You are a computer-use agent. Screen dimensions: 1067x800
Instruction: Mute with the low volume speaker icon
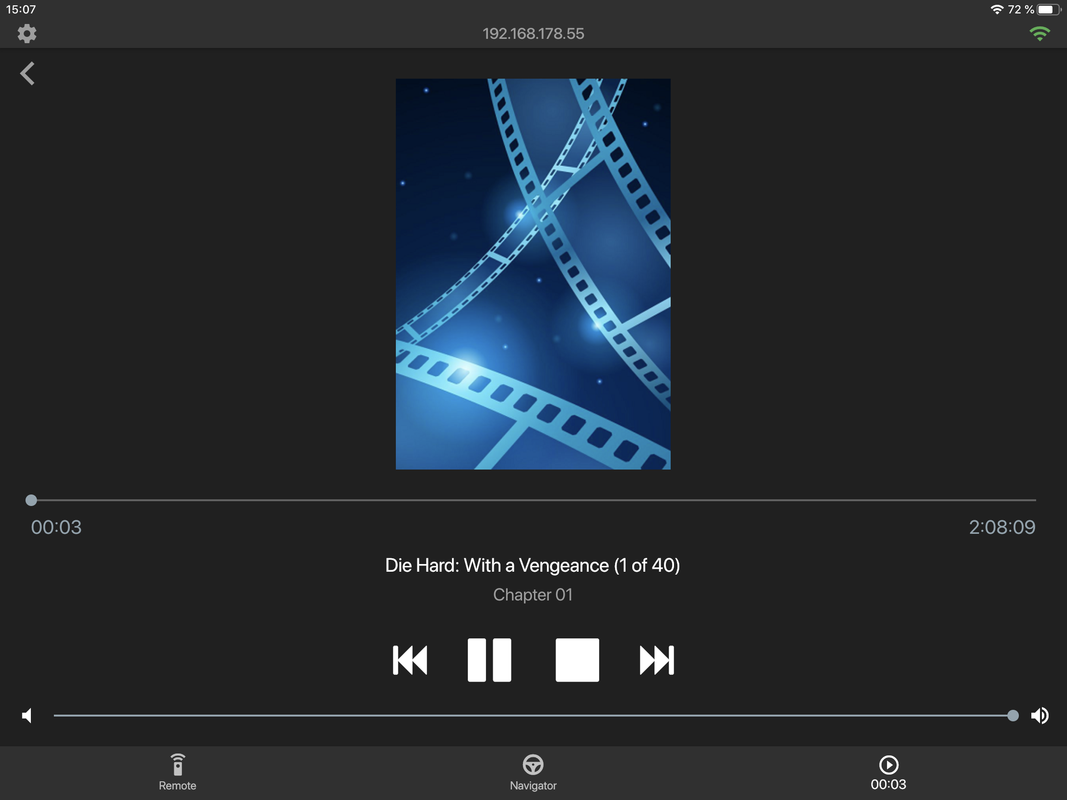(x=27, y=715)
